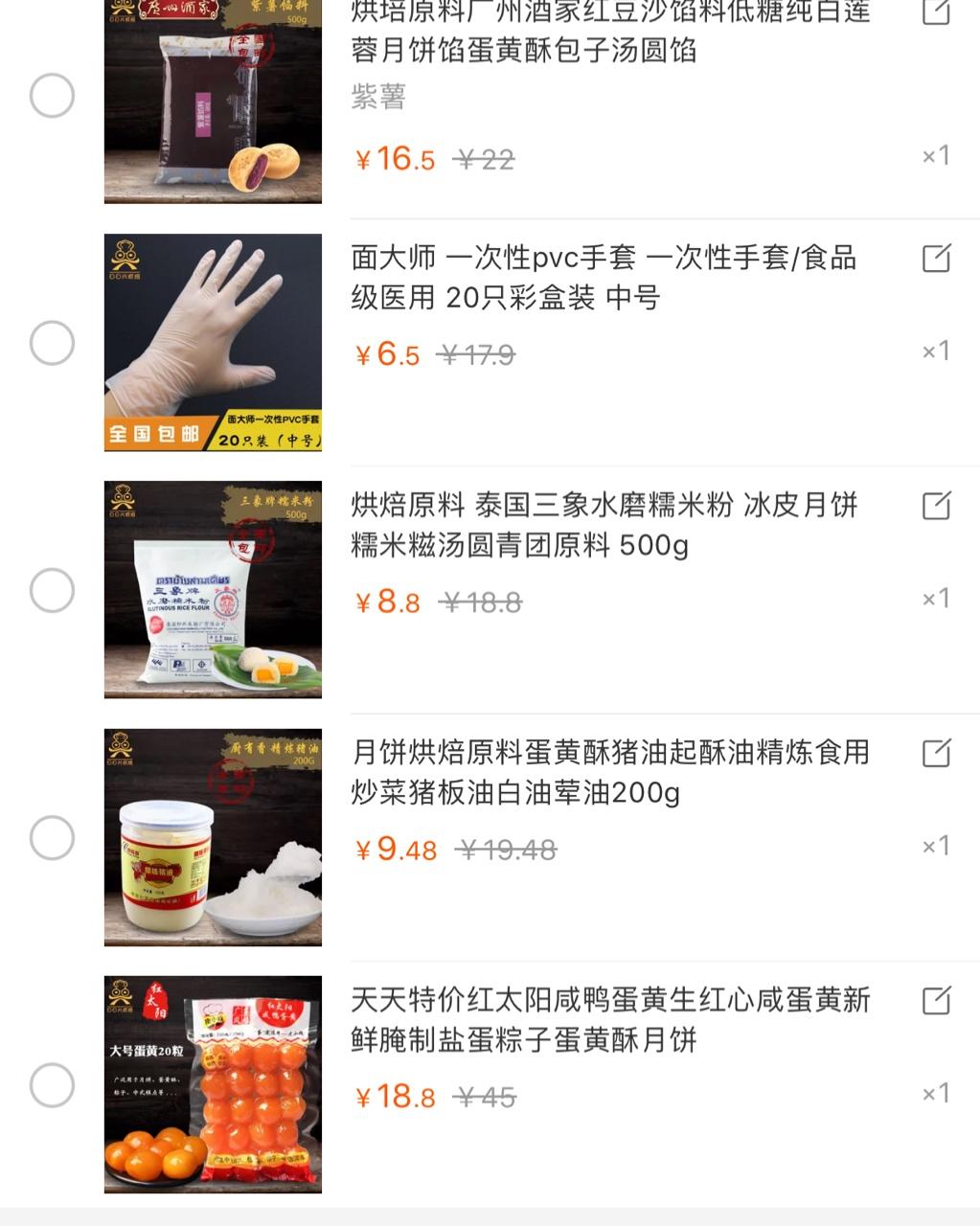
Task: Open 泰国三象水磨糯米粉 product details
Action: tap(604, 524)
